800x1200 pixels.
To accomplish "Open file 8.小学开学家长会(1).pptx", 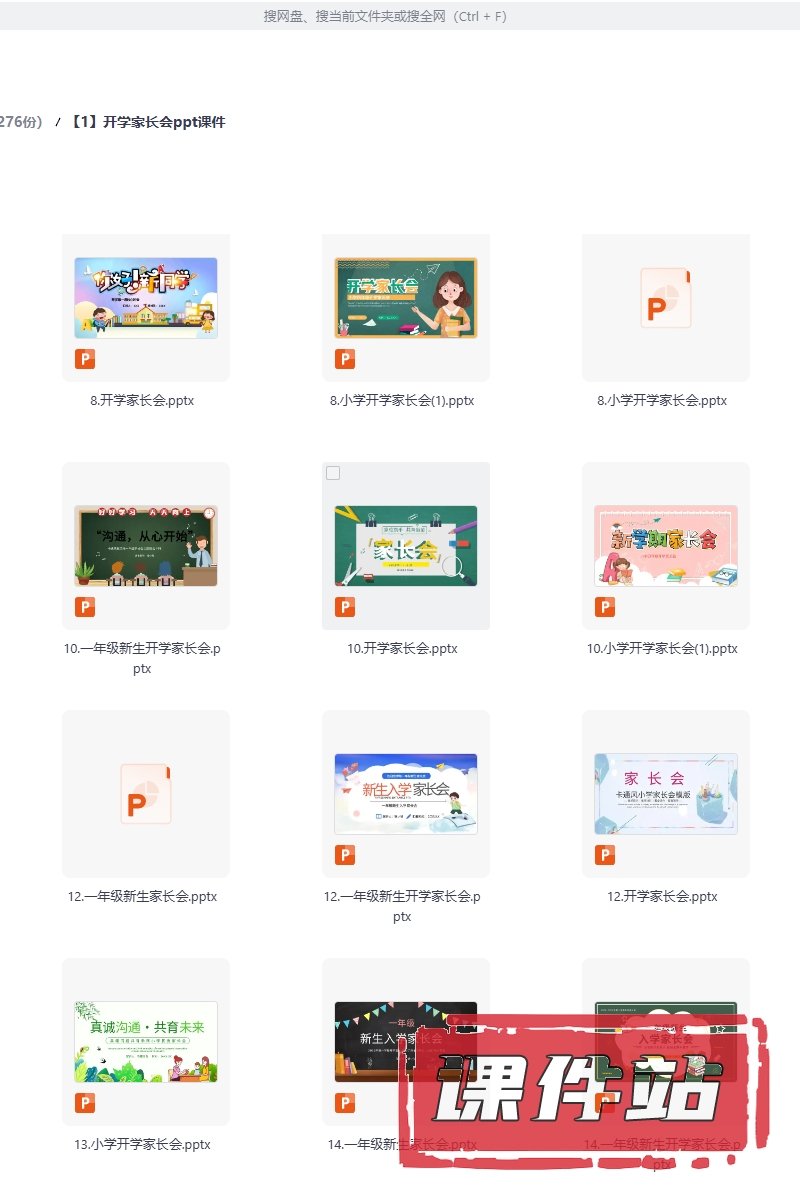I will point(406,298).
